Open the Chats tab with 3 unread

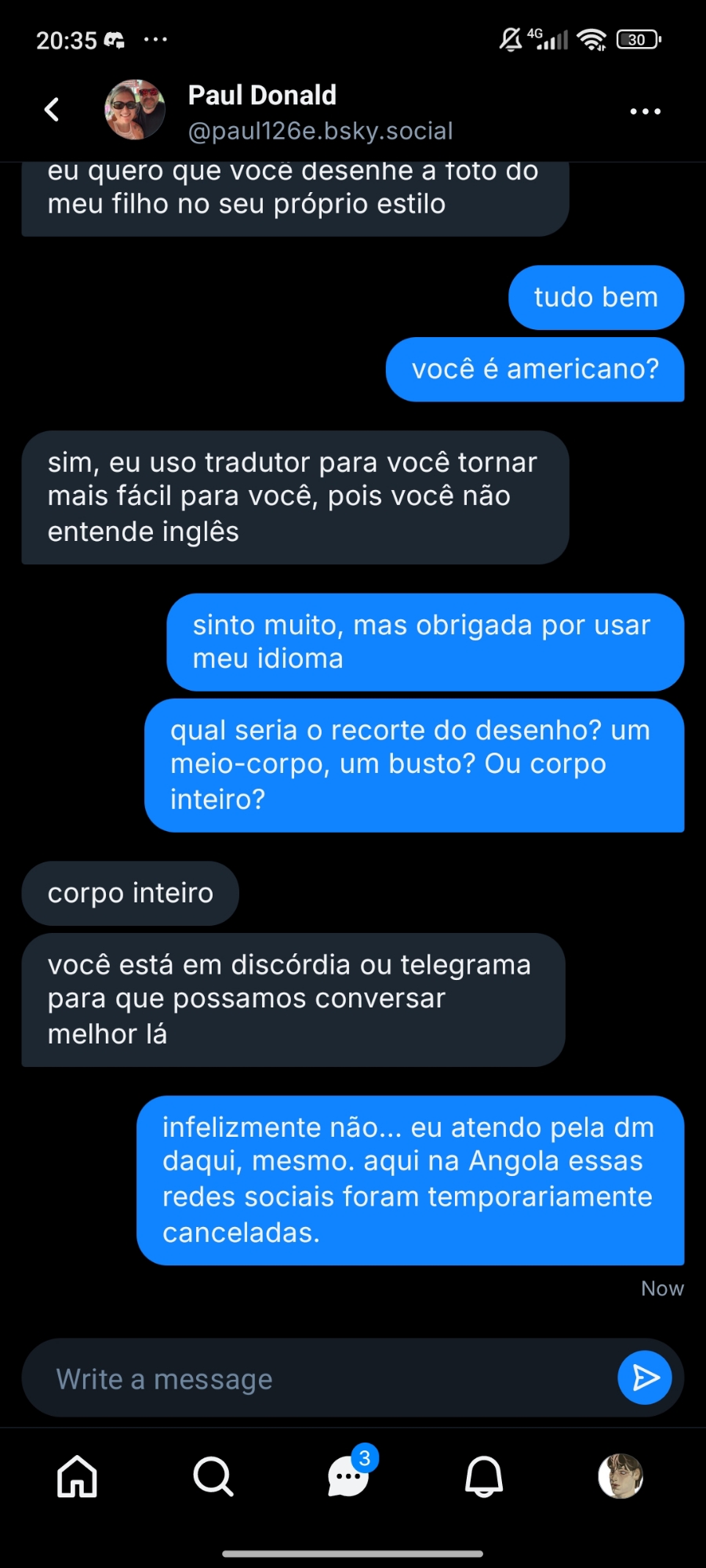[x=349, y=1477]
